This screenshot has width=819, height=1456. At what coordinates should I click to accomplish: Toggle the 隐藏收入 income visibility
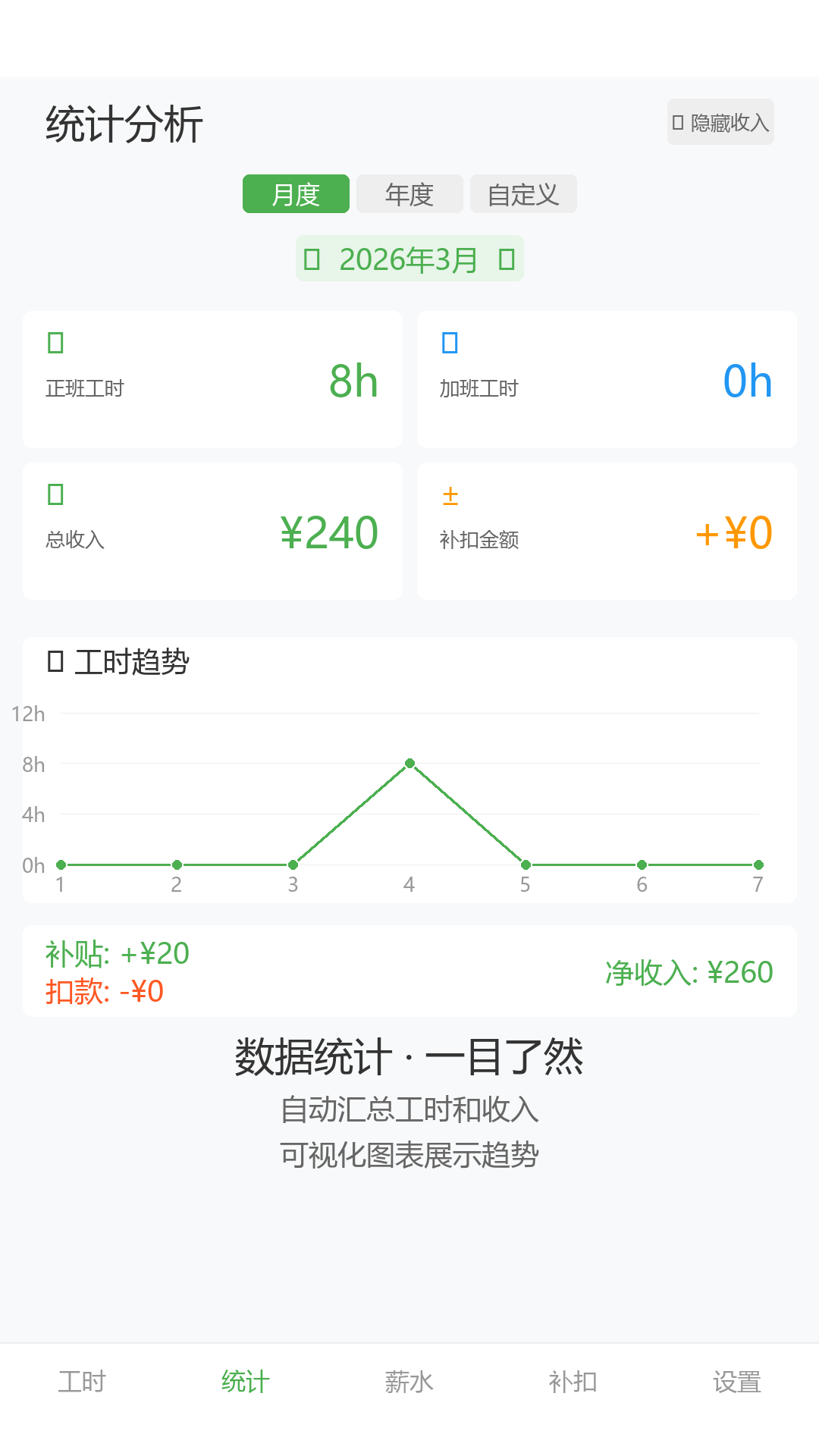tap(720, 121)
